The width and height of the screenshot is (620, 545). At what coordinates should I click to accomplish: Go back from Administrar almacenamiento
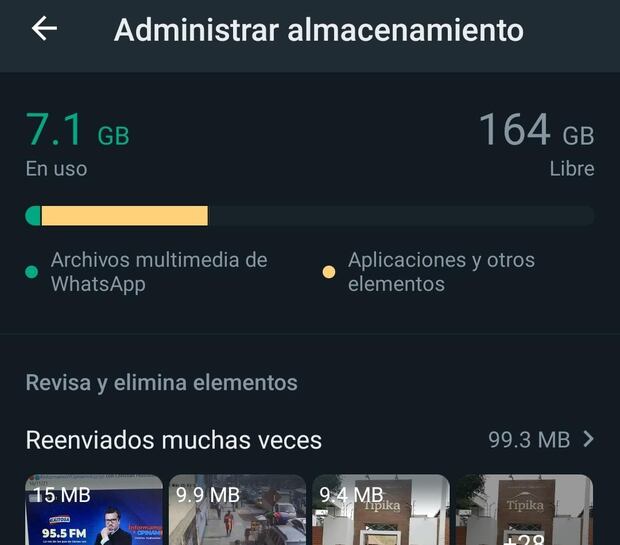coord(44,29)
